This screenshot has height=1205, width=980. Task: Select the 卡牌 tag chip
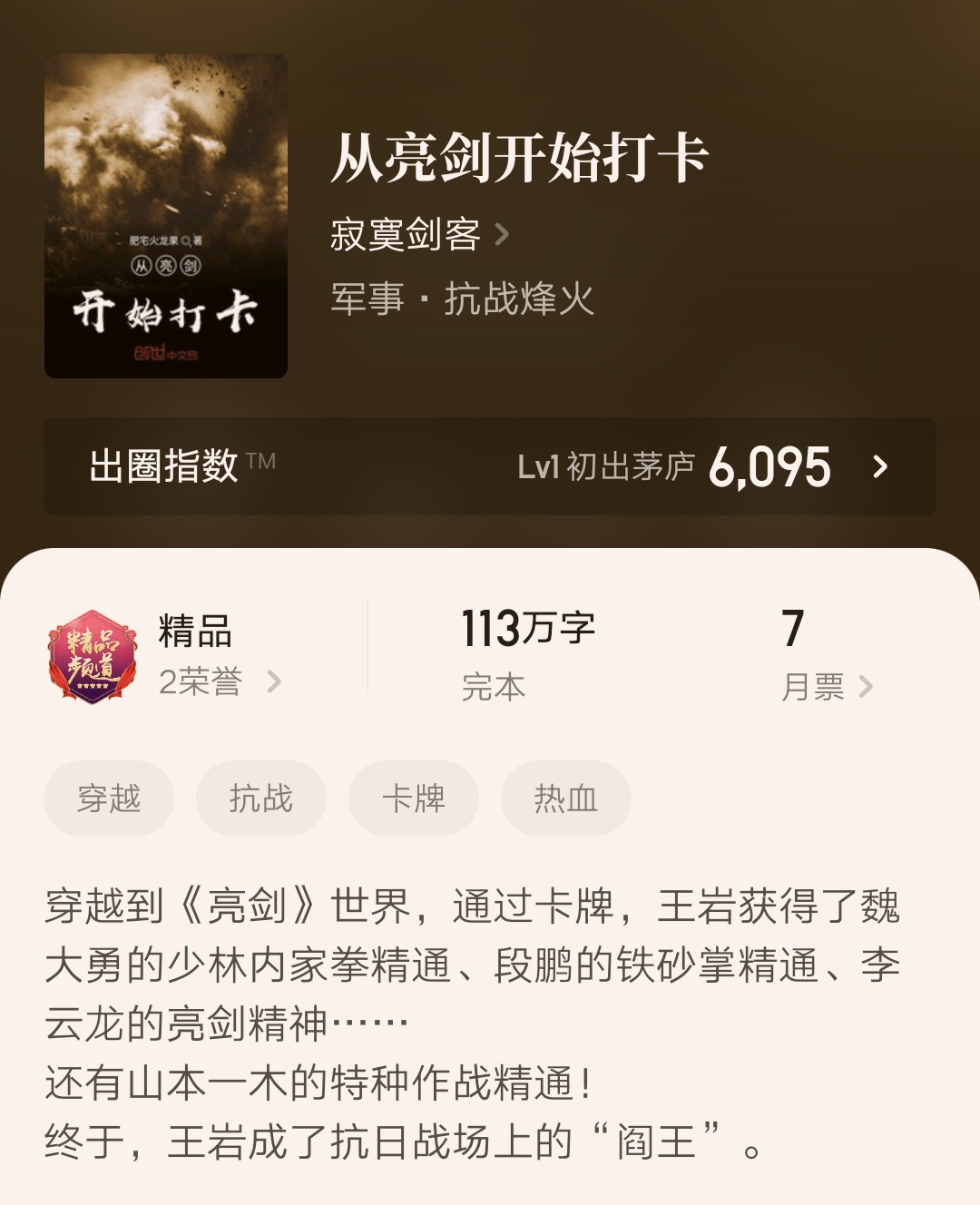pos(414,798)
